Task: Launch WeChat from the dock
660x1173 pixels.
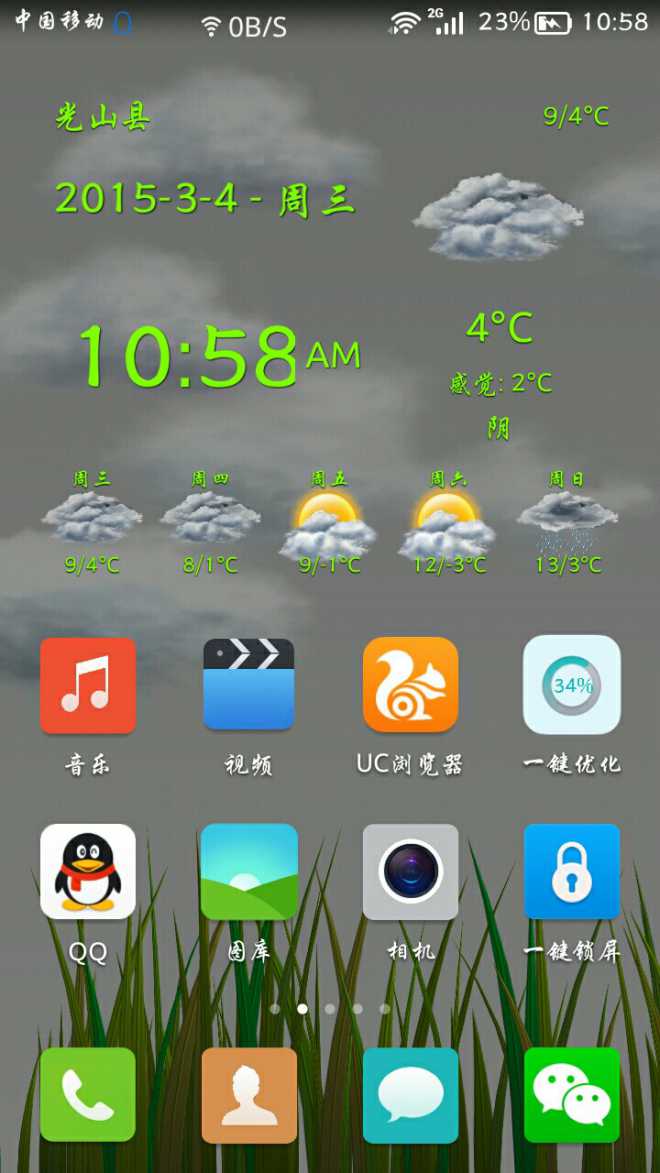Action: tap(572, 1094)
